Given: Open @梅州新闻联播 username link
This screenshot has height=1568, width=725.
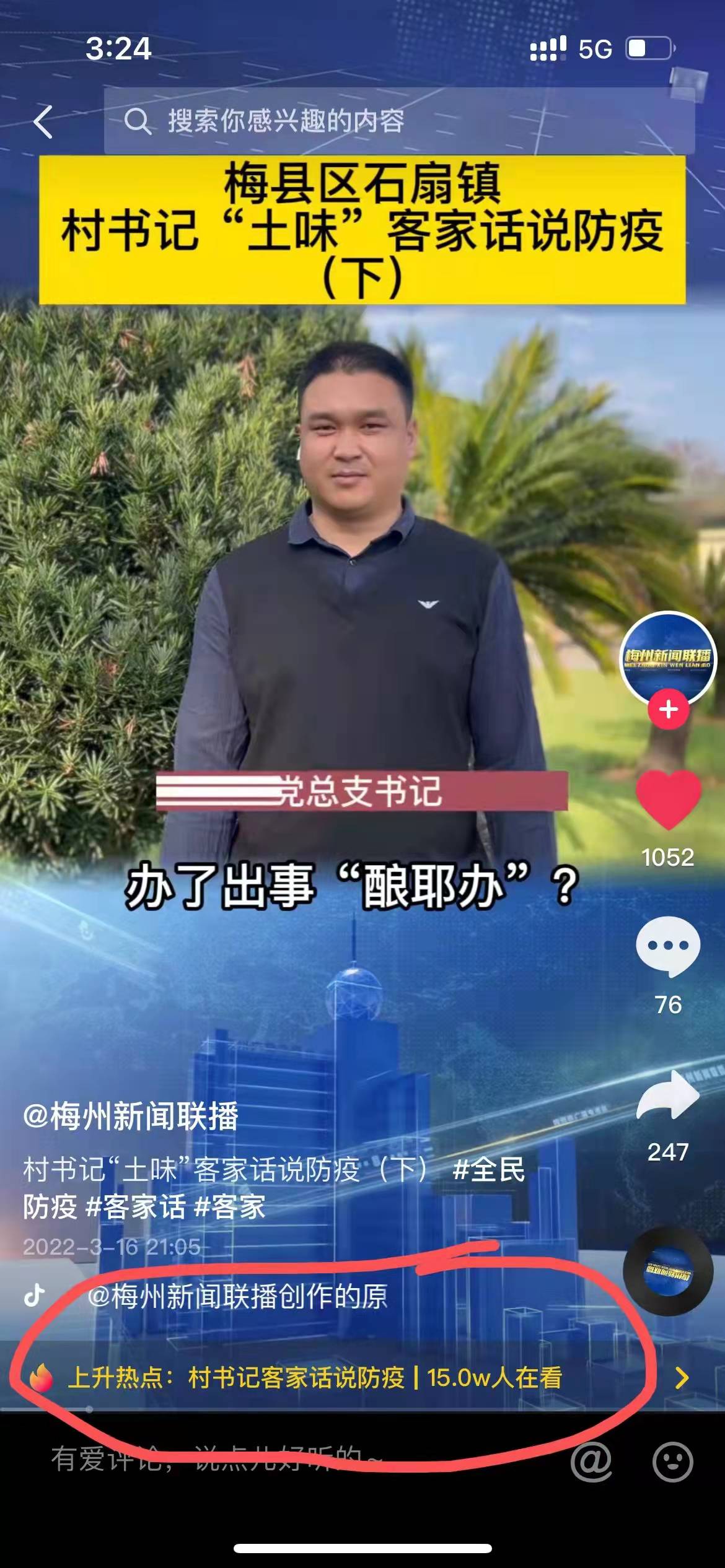Looking at the screenshot, I should pyautogui.click(x=131, y=1117).
